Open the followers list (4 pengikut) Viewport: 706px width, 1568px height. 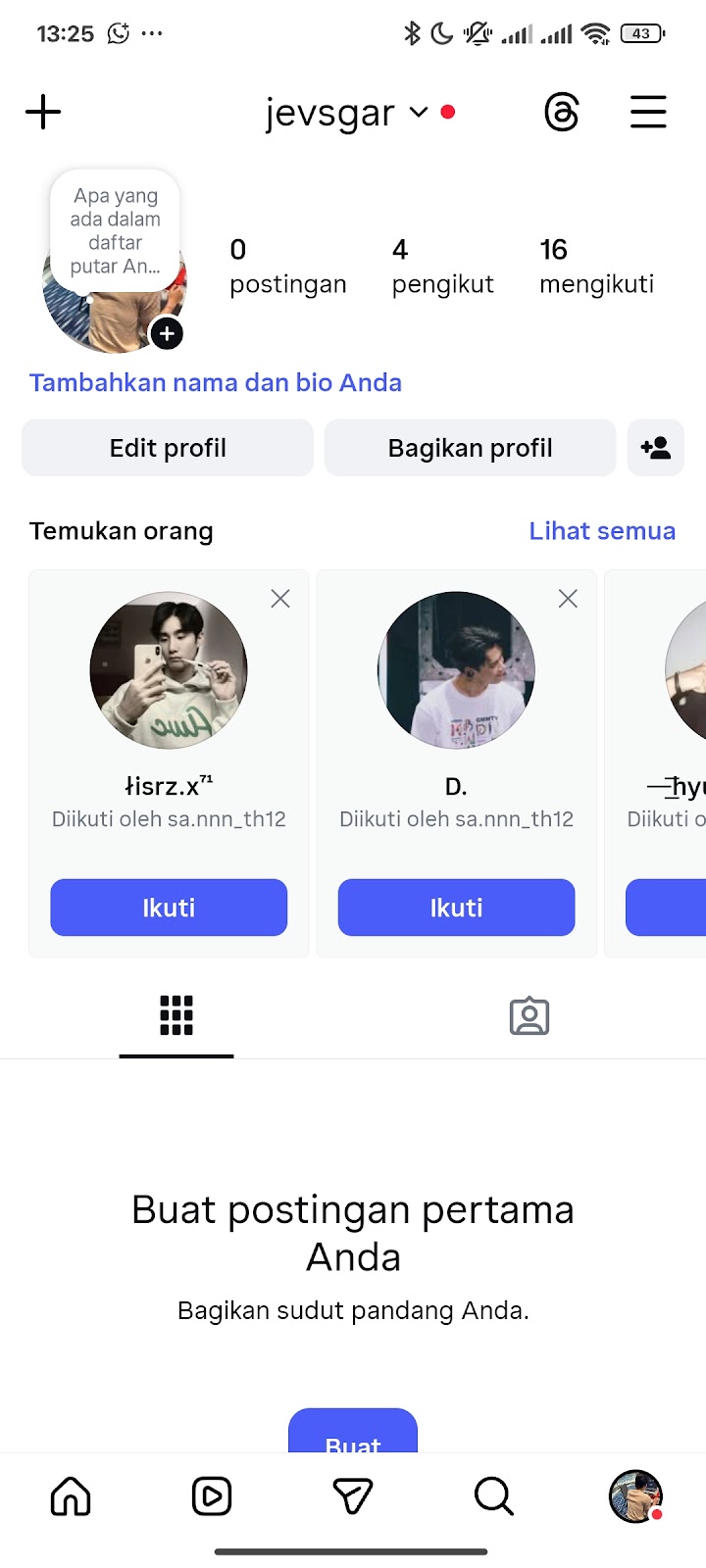pos(442,266)
